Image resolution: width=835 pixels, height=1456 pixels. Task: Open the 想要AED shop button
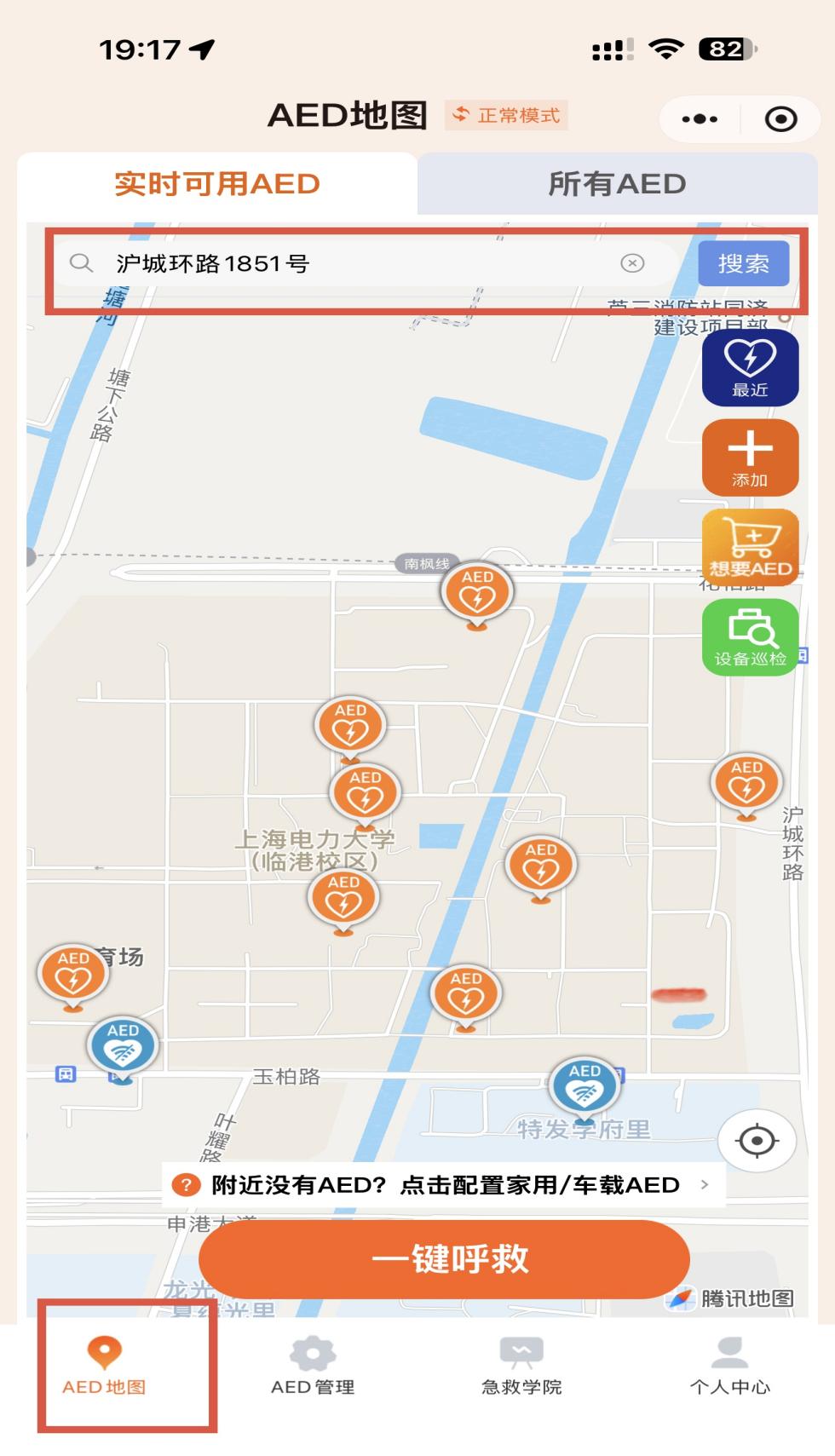pos(750,548)
